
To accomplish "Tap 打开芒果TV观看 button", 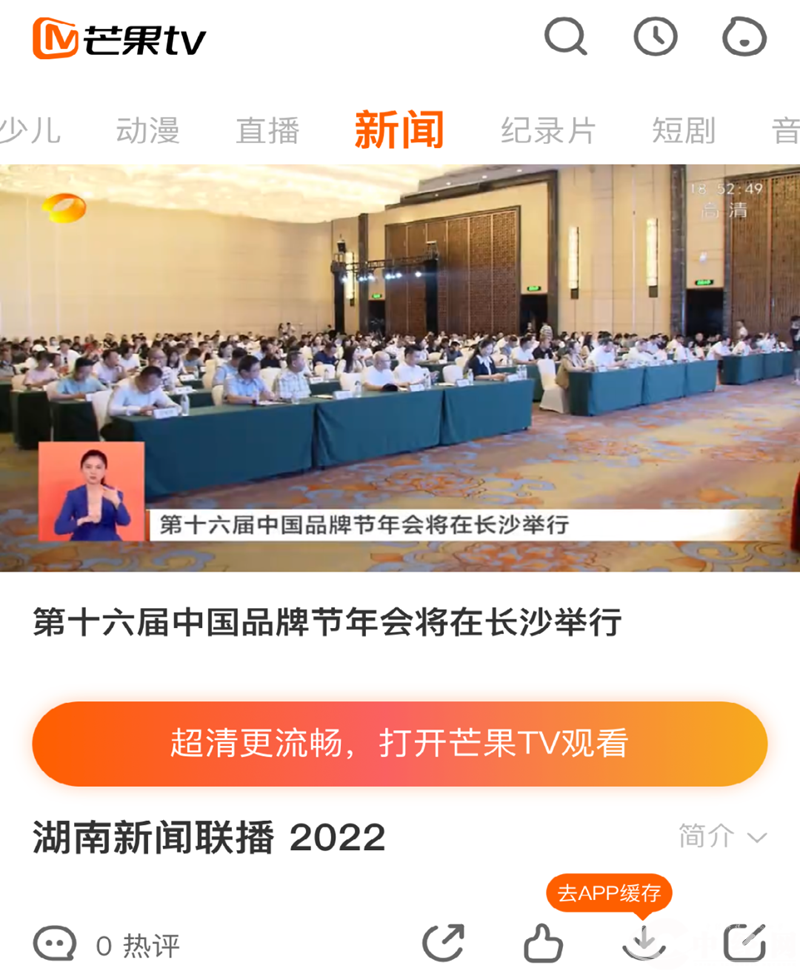I will [400, 744].
